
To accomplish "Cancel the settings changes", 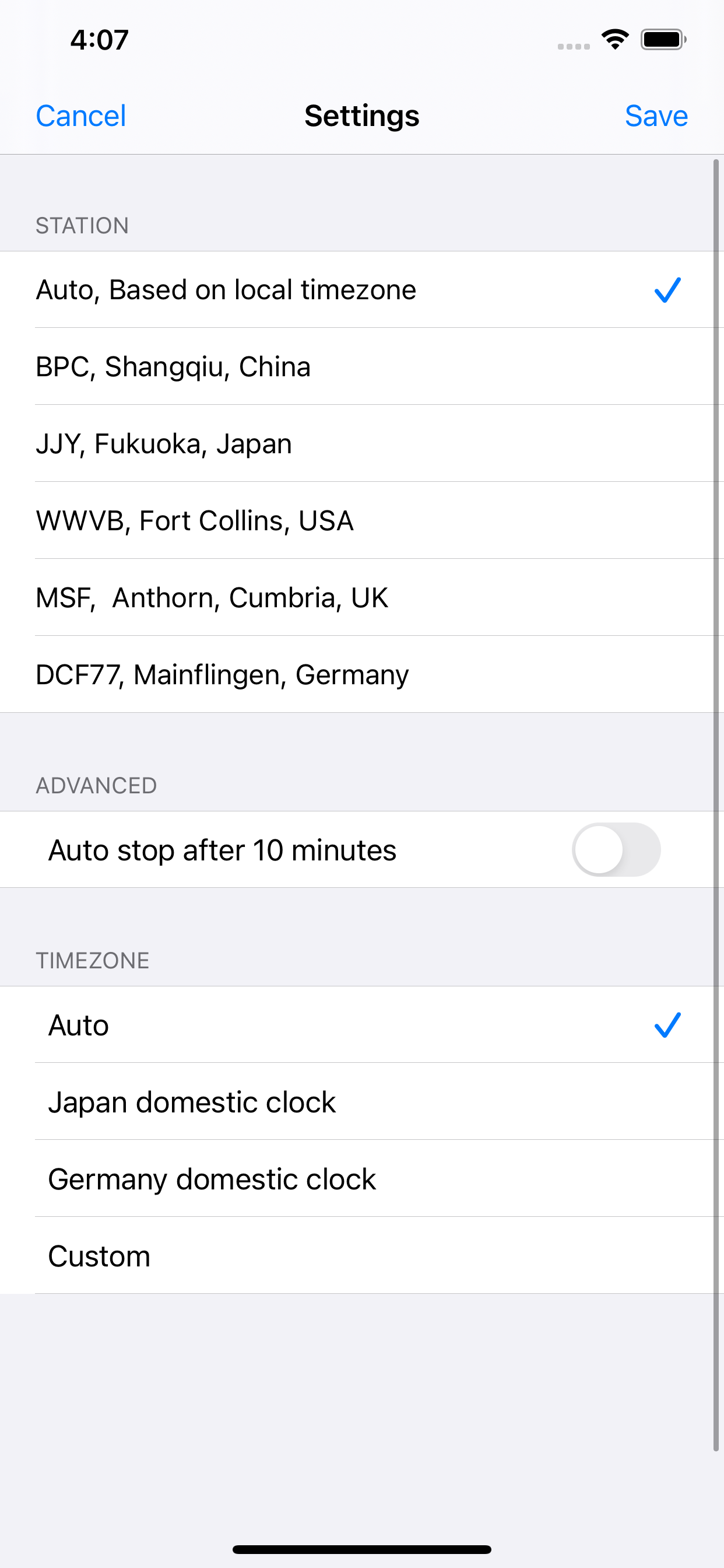I will coord(80,116).
